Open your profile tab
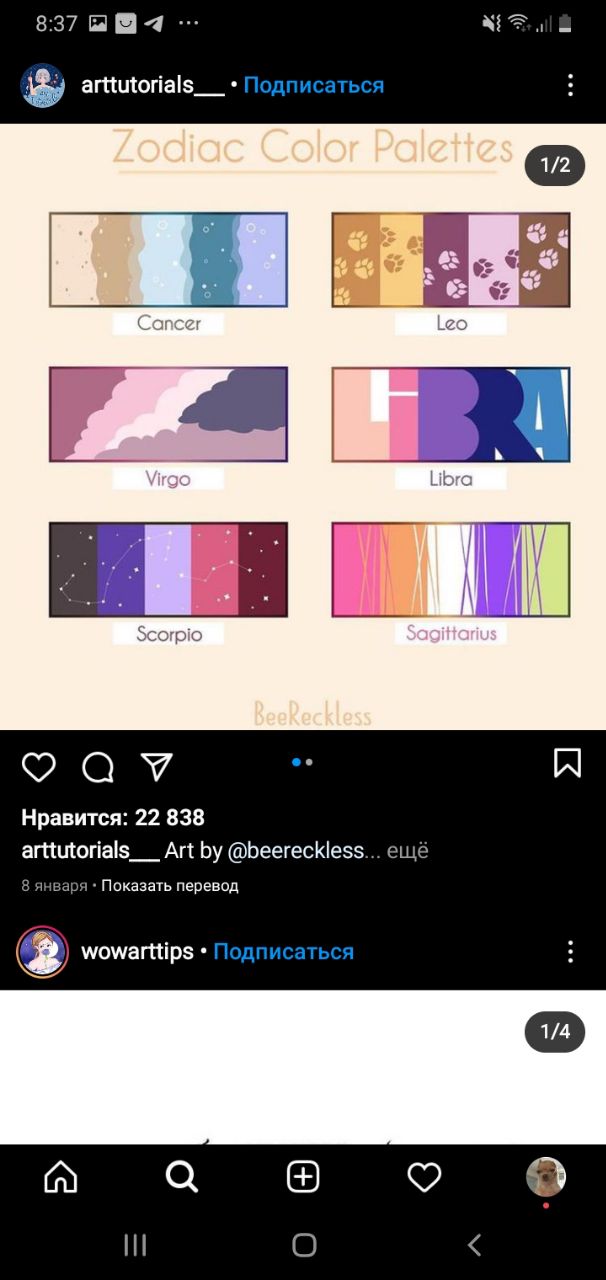 point(545,1177)
